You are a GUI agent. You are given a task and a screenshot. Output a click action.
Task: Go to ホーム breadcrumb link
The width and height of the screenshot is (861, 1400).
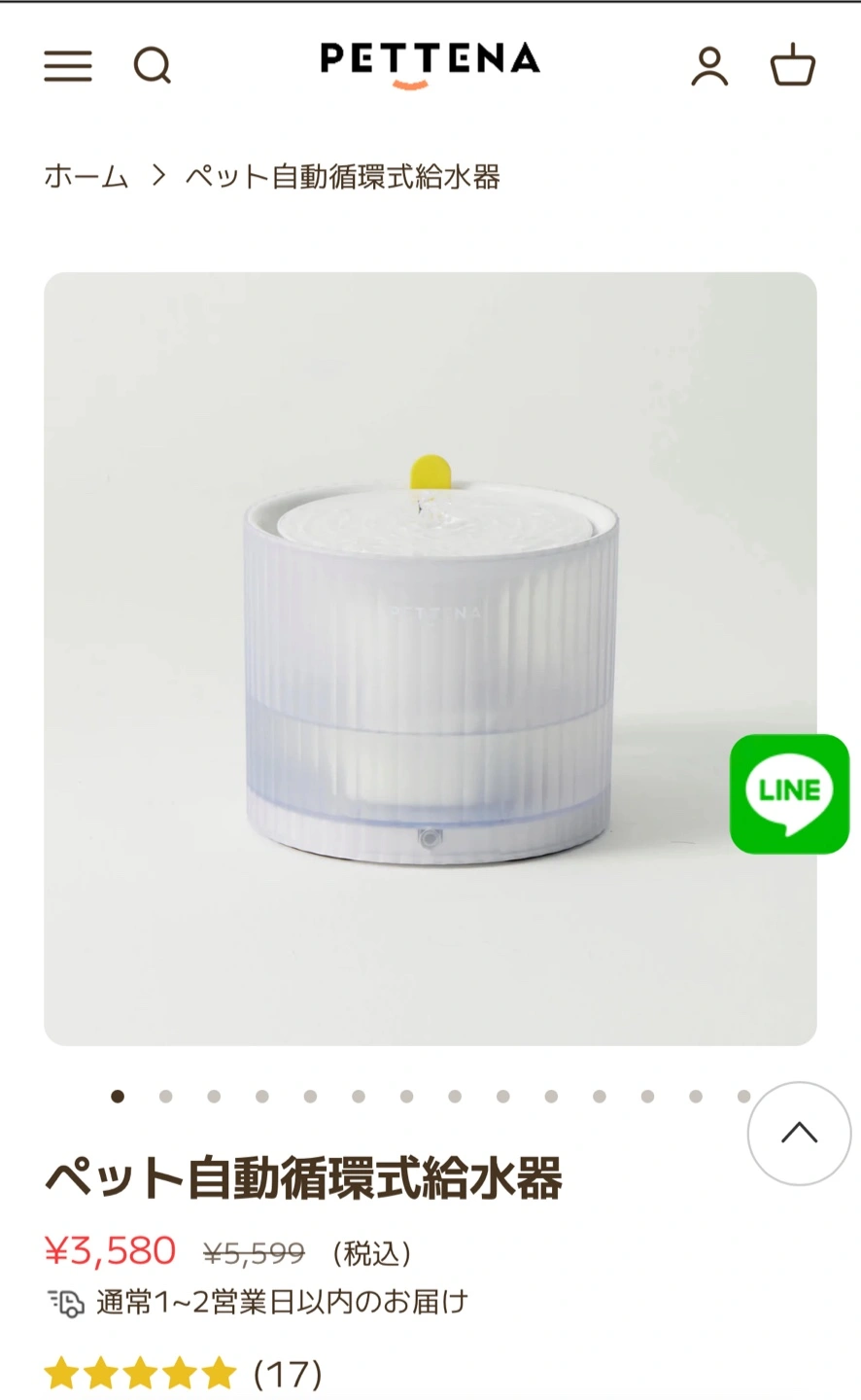pos(86,177)
